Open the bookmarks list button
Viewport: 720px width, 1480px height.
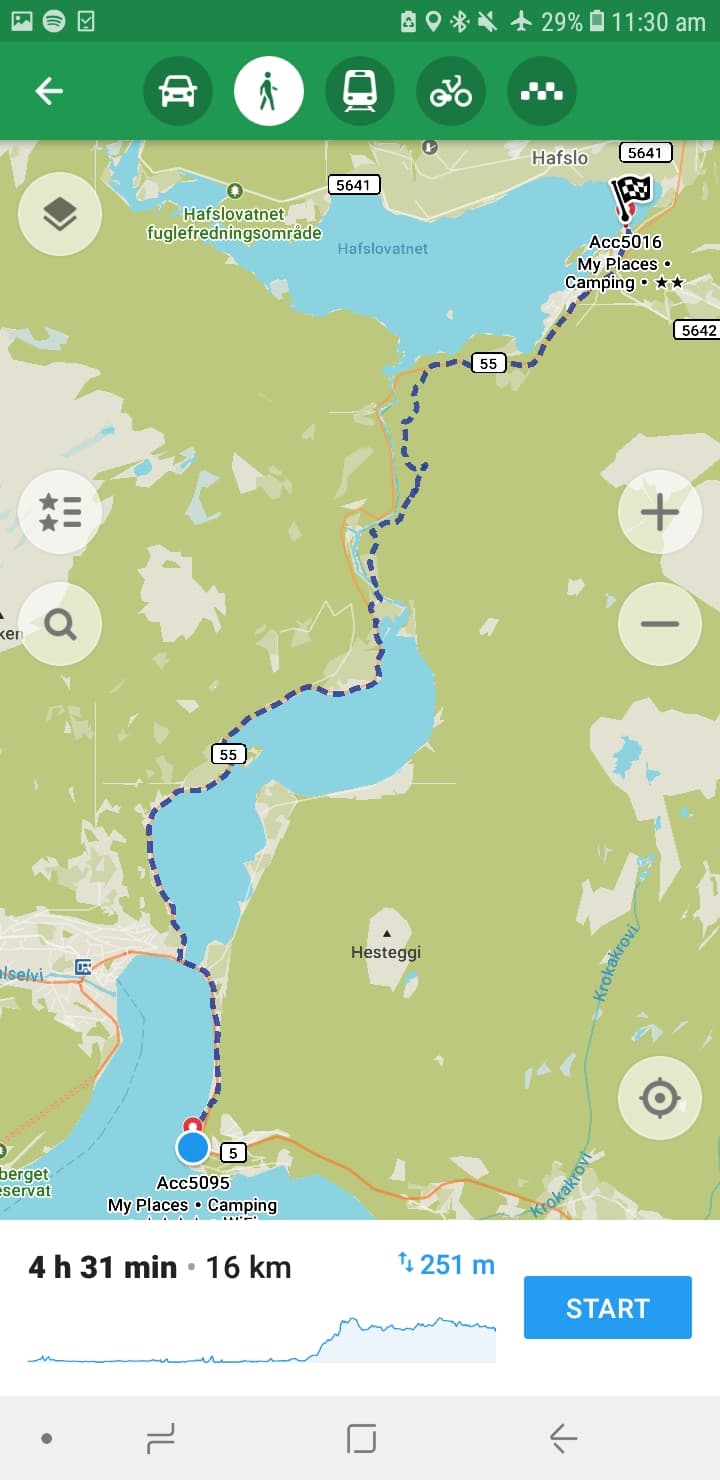click(x=60, y=512)
